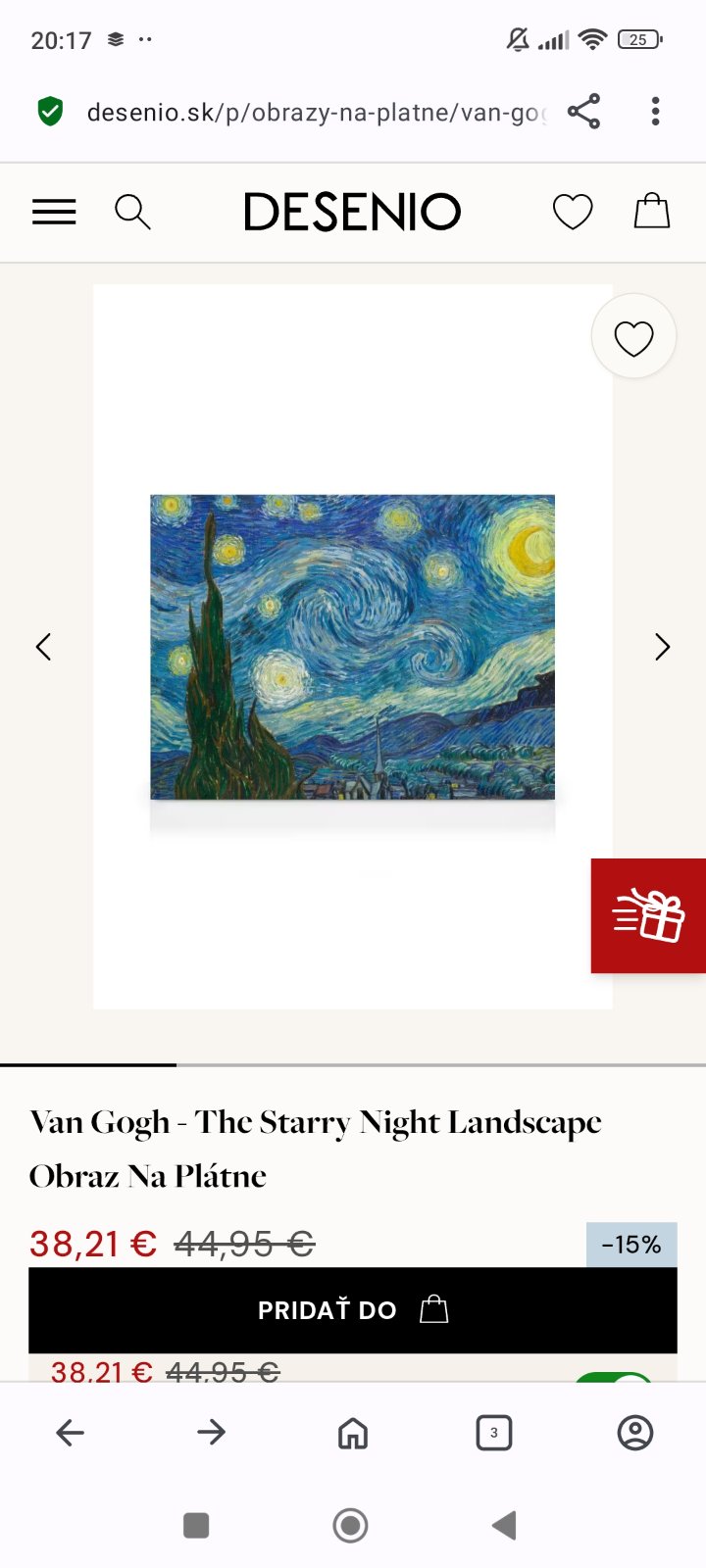The height and width of the screenshot is (1568, 706).
Task: Show the previous product image
Action: tap(43, 647)
